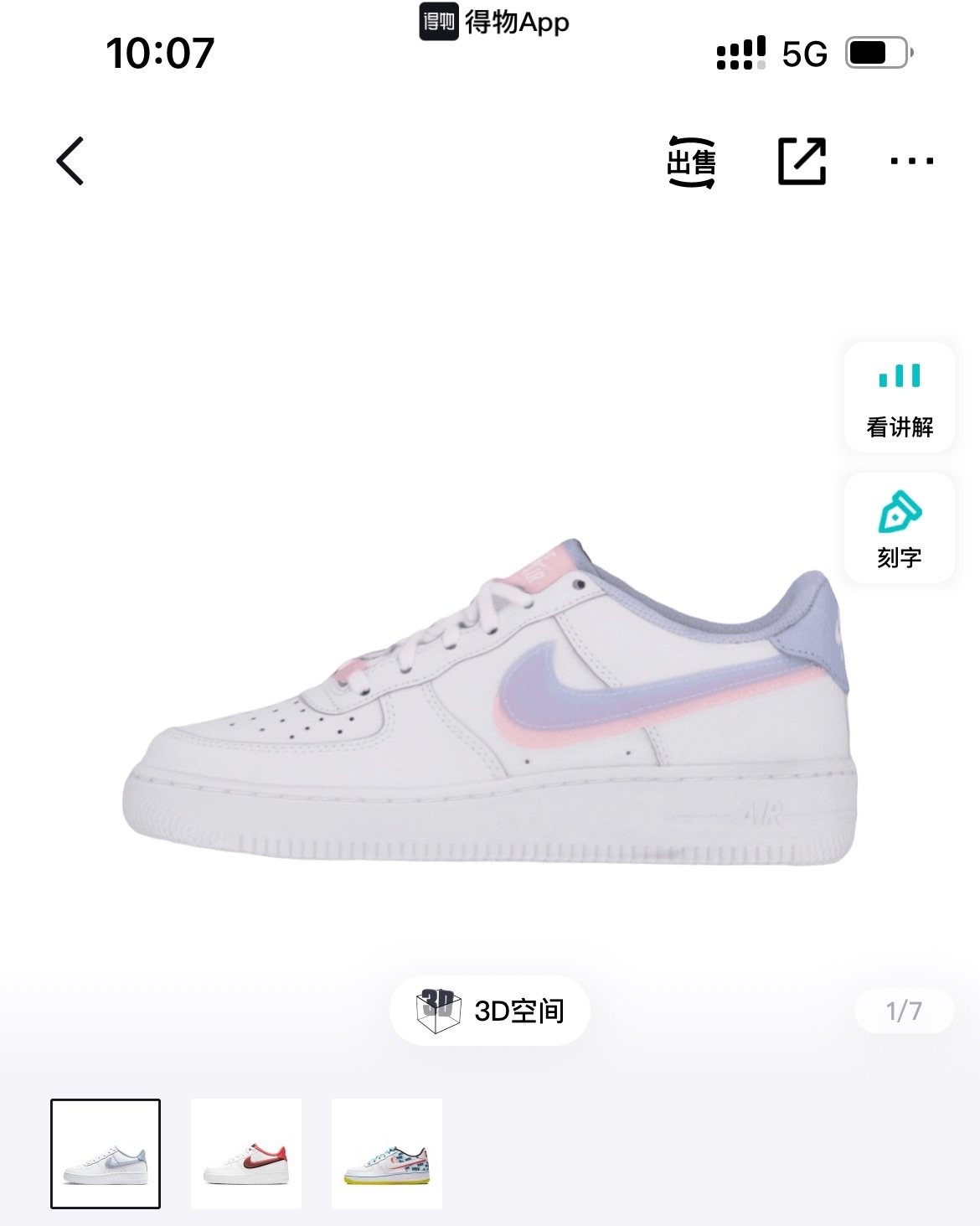Open the 刻字 engraving option
The image size is (980, 1226).
(x=899, y=529)
